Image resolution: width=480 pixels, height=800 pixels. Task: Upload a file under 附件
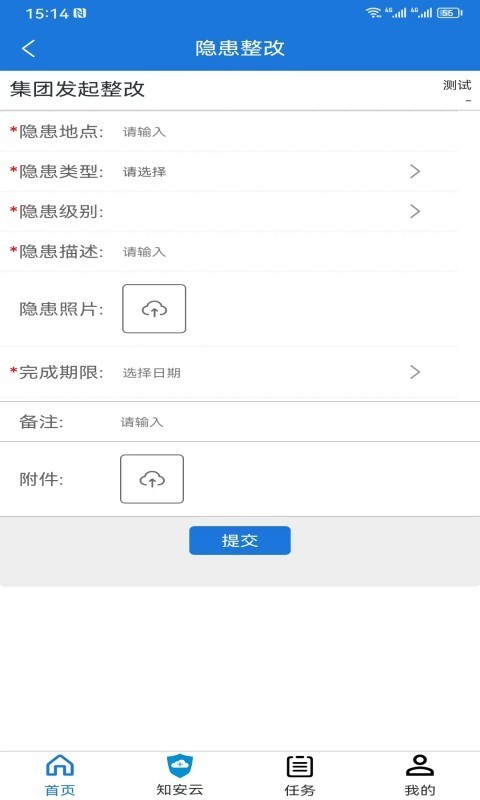(152, 479)
